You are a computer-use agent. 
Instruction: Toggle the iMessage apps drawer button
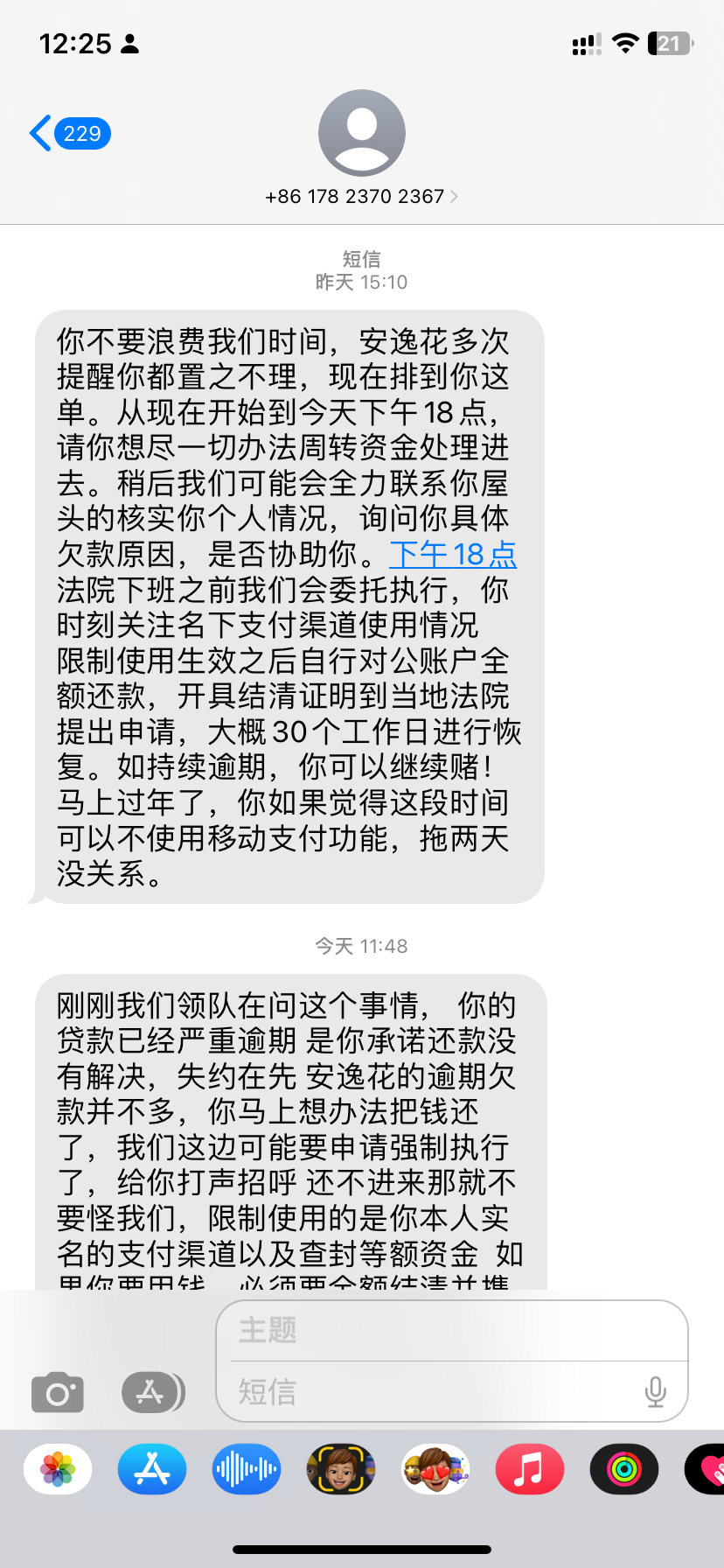152,1392
